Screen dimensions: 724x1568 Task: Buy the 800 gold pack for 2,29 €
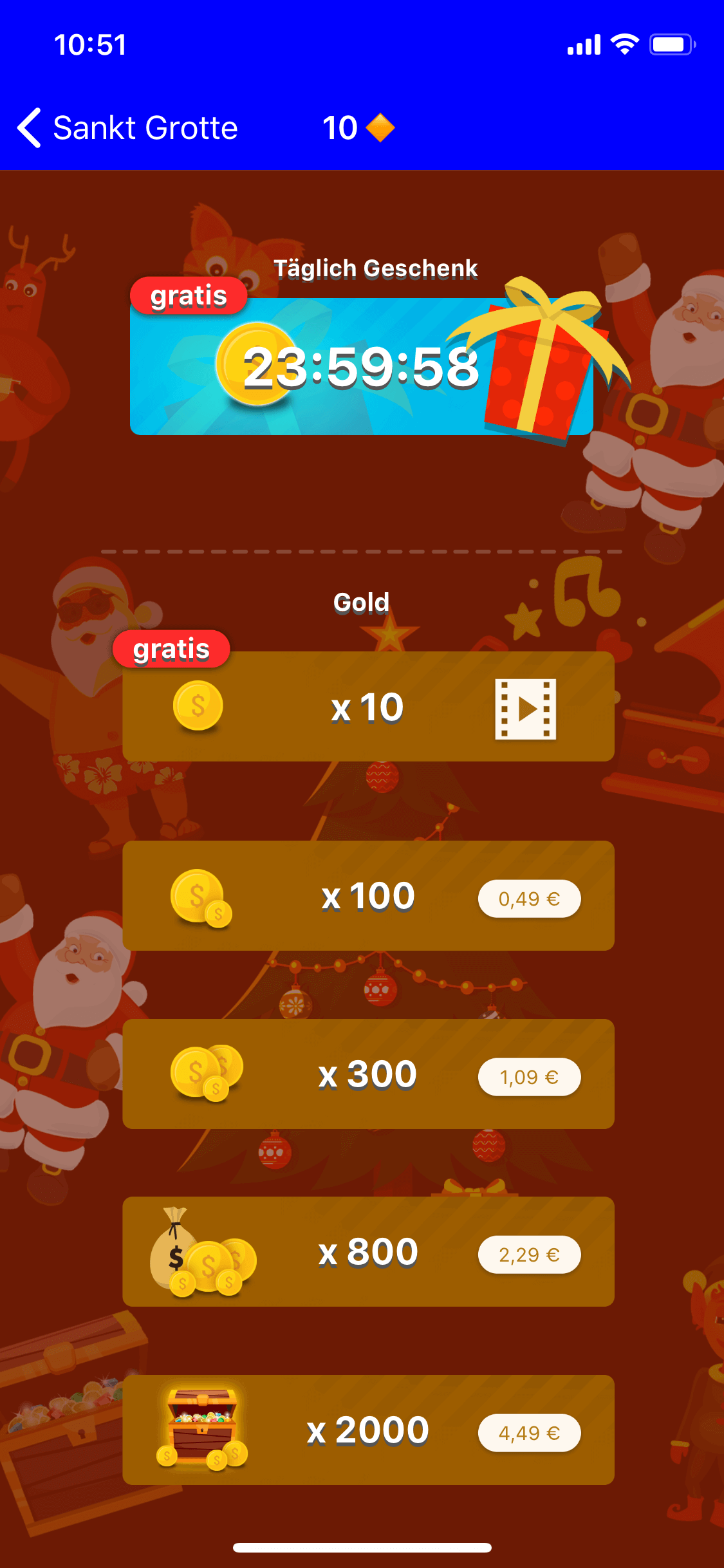pyautogui.click(x=529, y=1255)
